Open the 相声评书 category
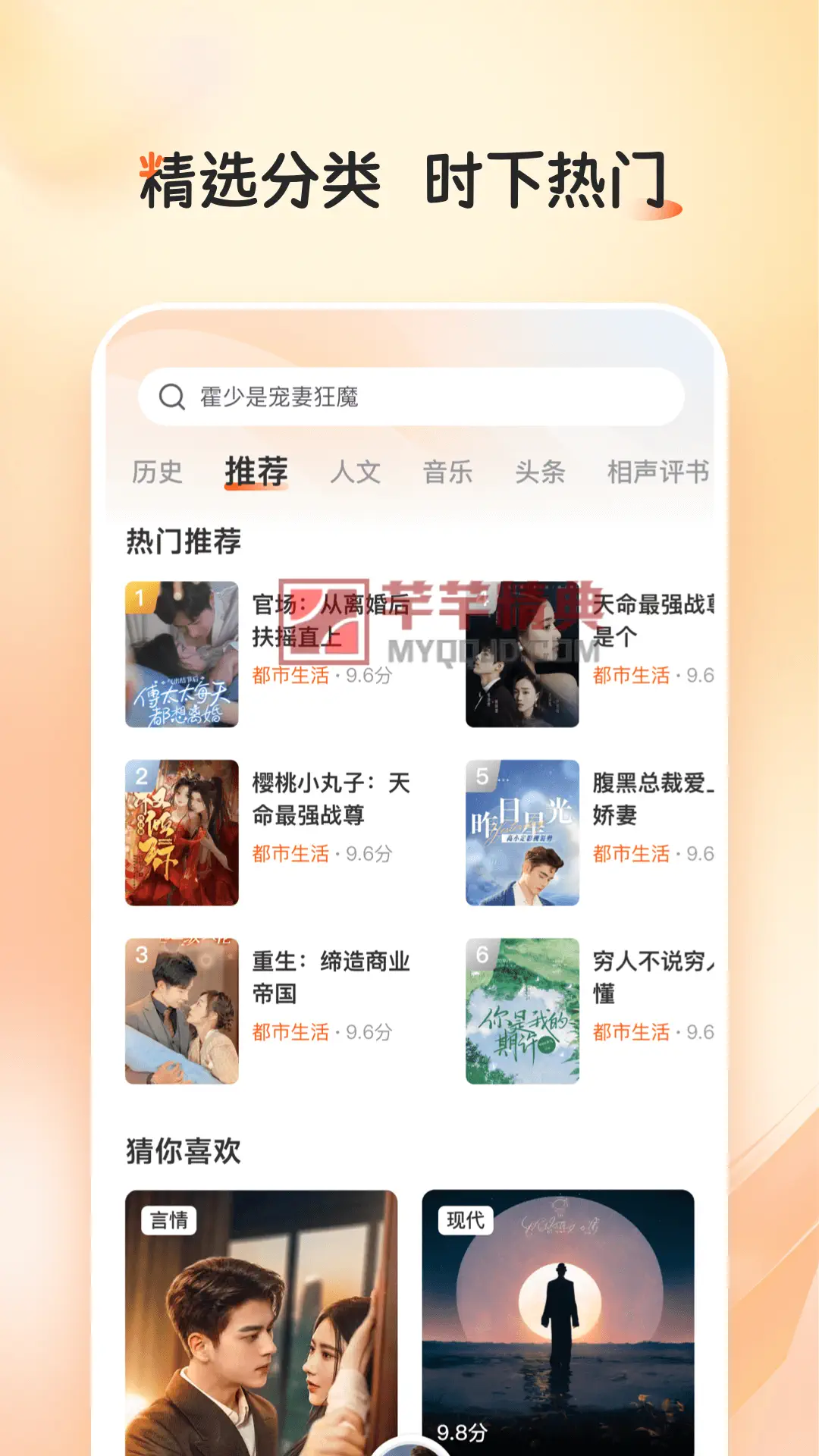Viewport: 819px width, 1456px height. coord(657,472)
